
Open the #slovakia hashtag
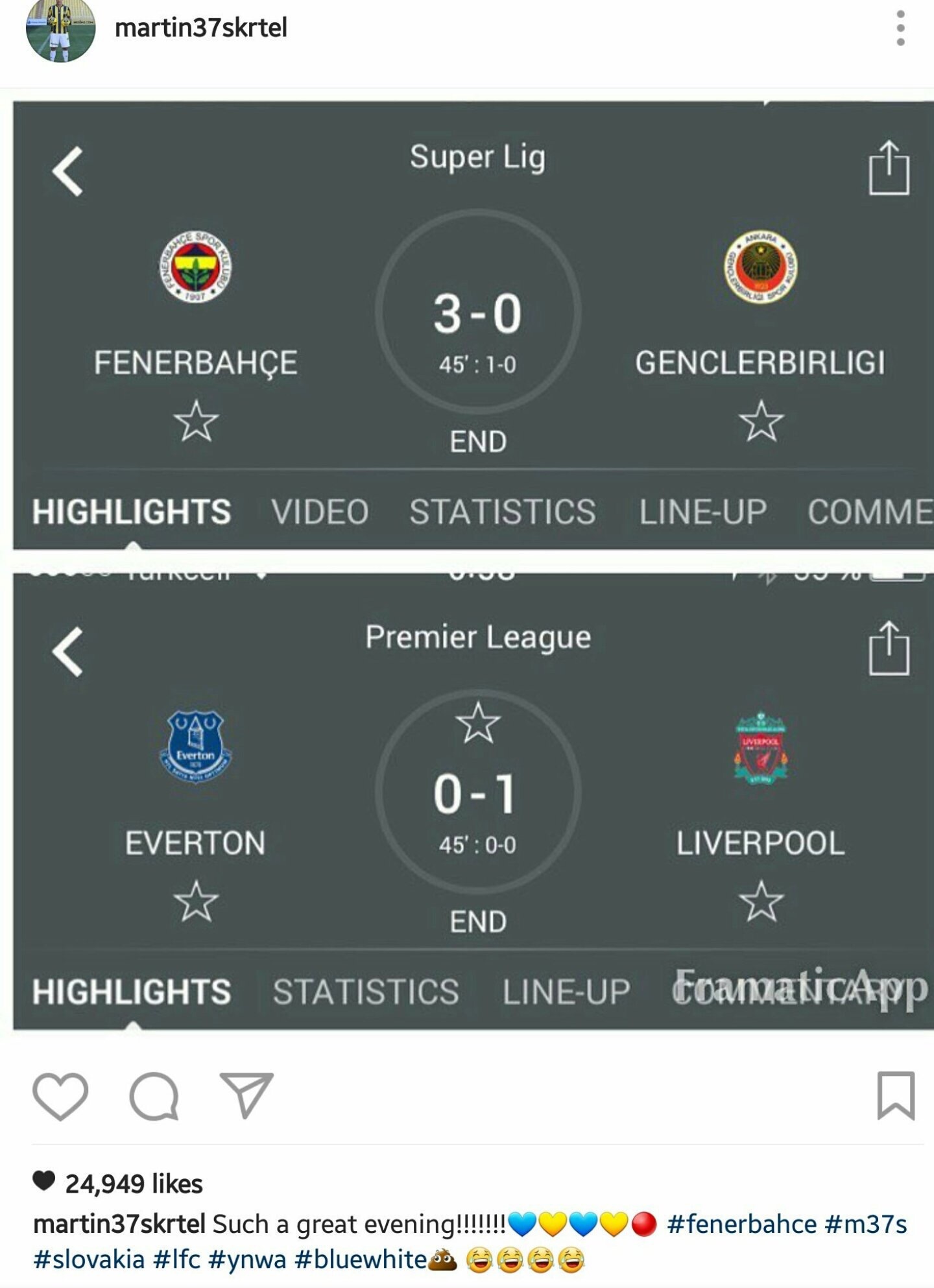pos(89,1259)
